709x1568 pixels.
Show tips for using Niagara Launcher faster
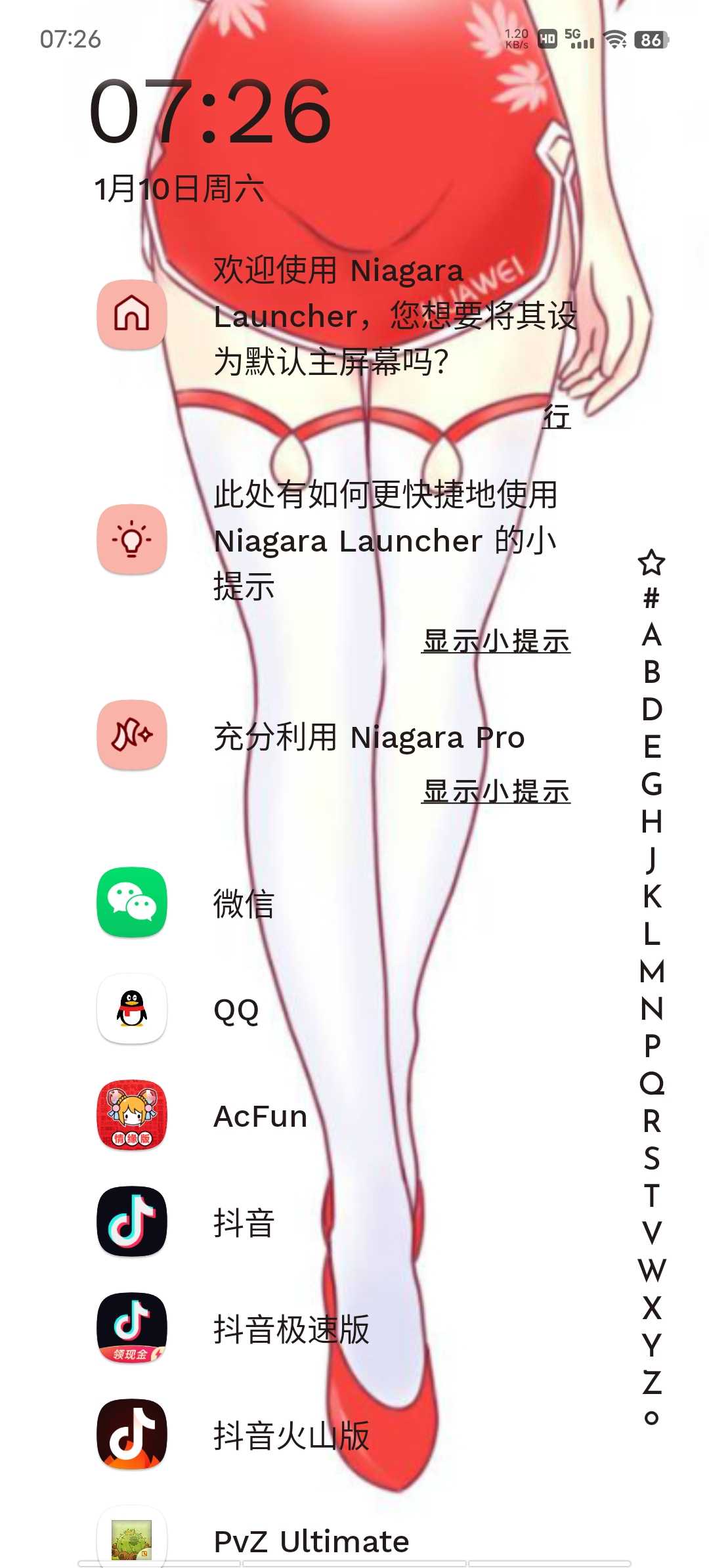(x=496, y=642)
